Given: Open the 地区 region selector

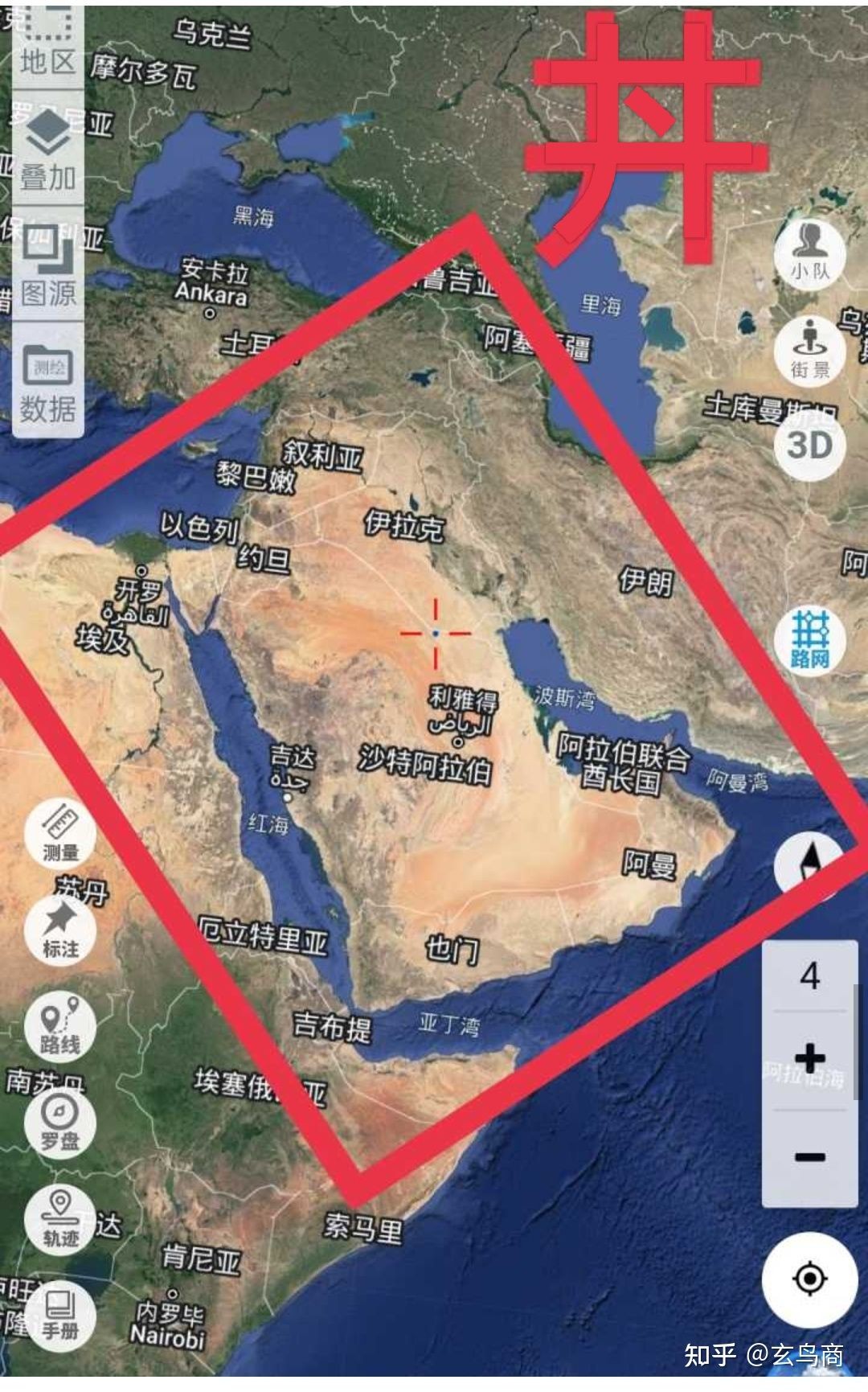Looking at the screenshot, I should (47, 44).
